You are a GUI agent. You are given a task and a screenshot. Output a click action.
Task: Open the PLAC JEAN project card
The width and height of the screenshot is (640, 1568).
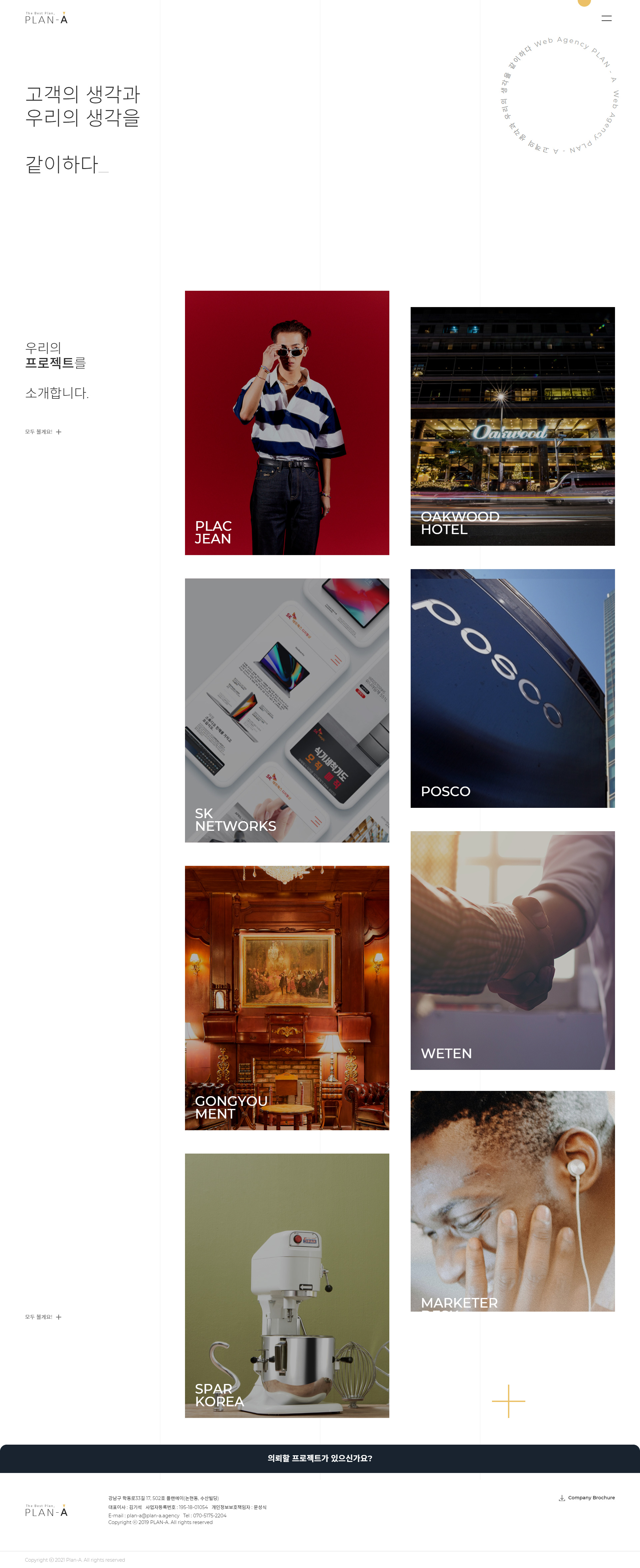[x=287, y=422]
